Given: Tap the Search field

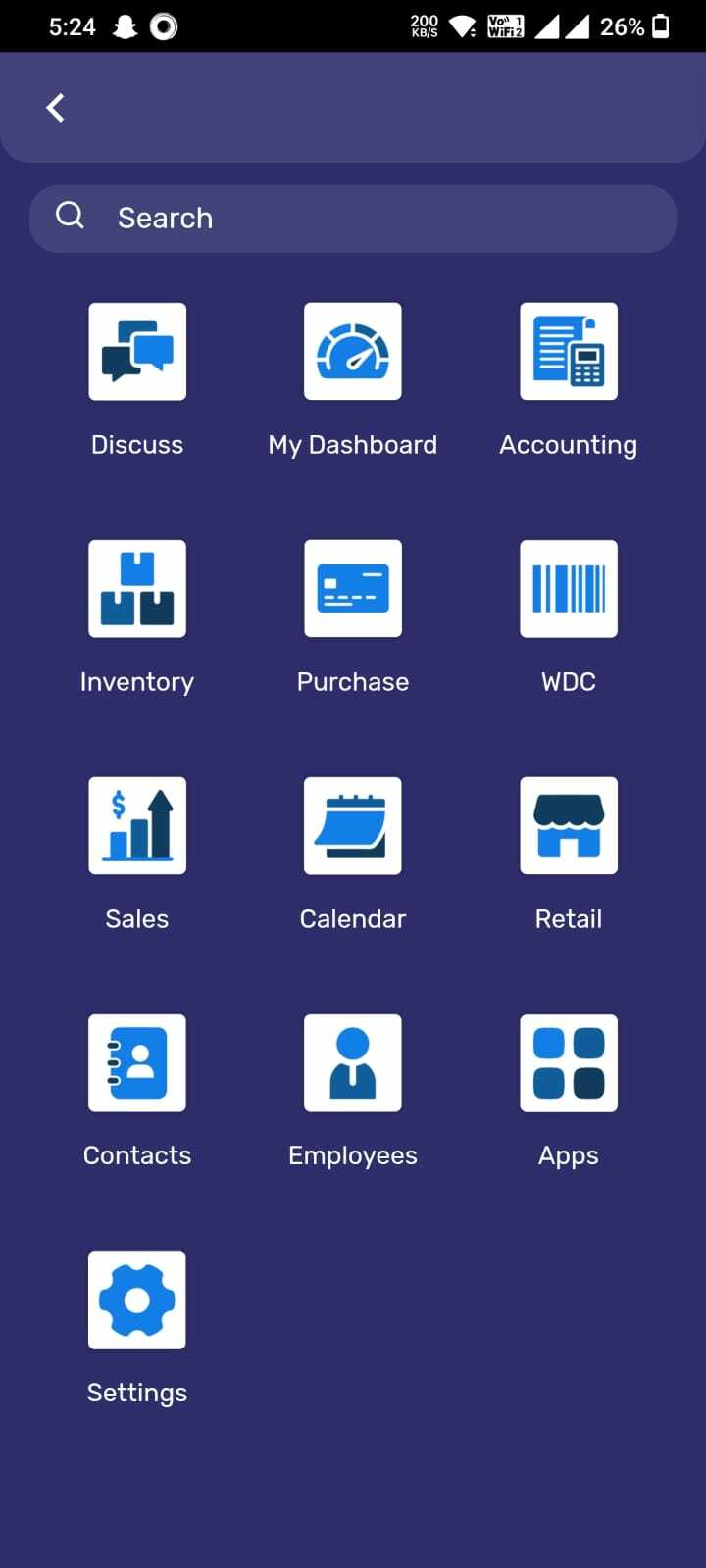Looking at the screenshot, I should [x=353, y=218].
